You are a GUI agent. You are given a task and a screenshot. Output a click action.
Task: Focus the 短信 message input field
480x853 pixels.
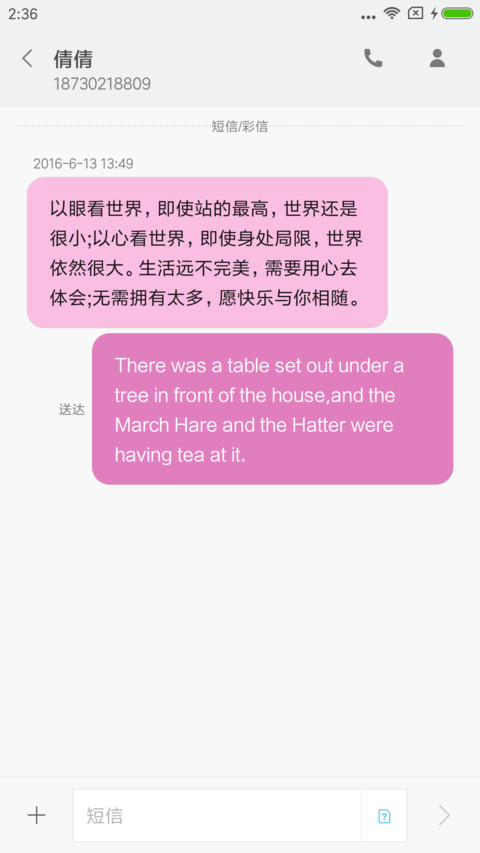click(217, 815)
